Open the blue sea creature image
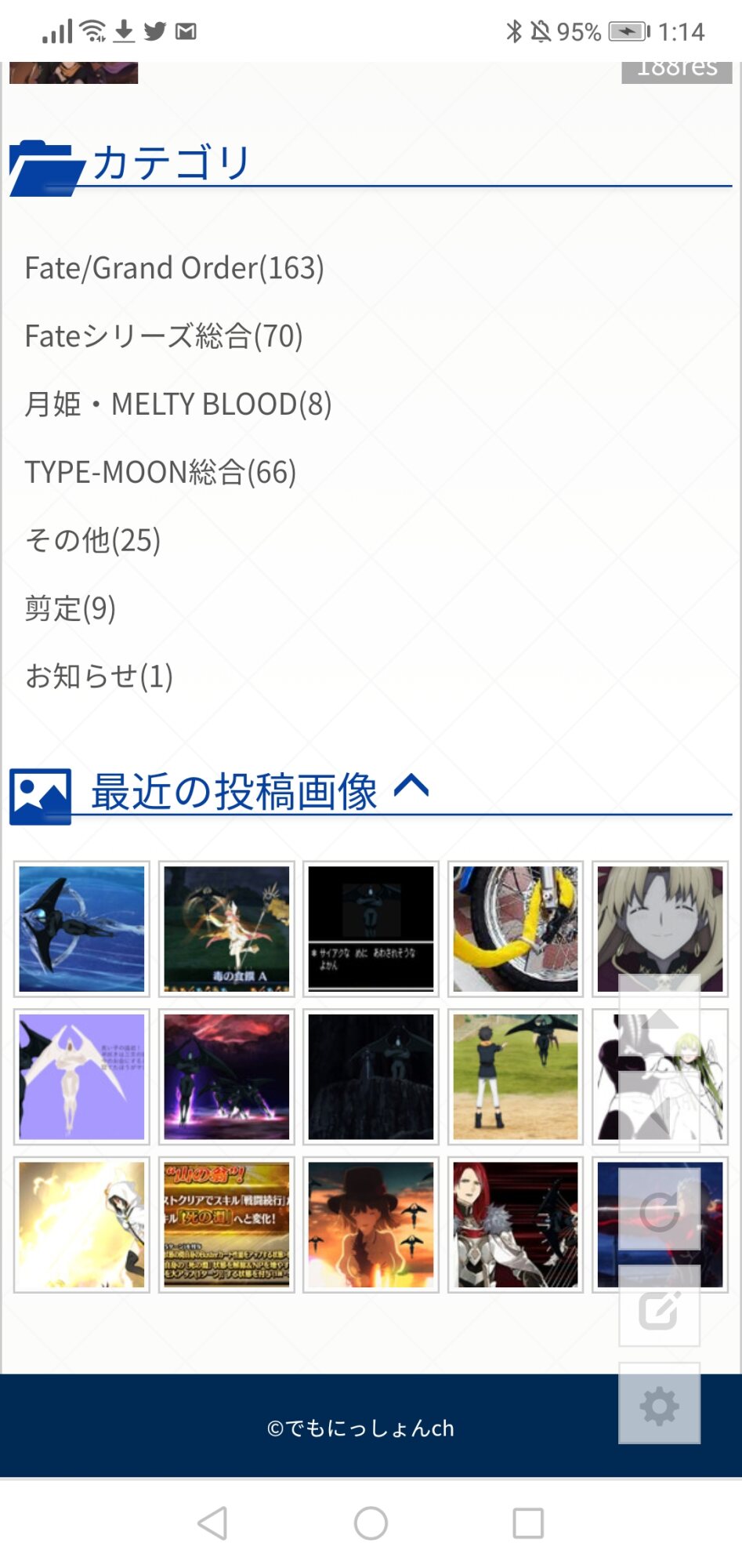 tap(81, 929)
